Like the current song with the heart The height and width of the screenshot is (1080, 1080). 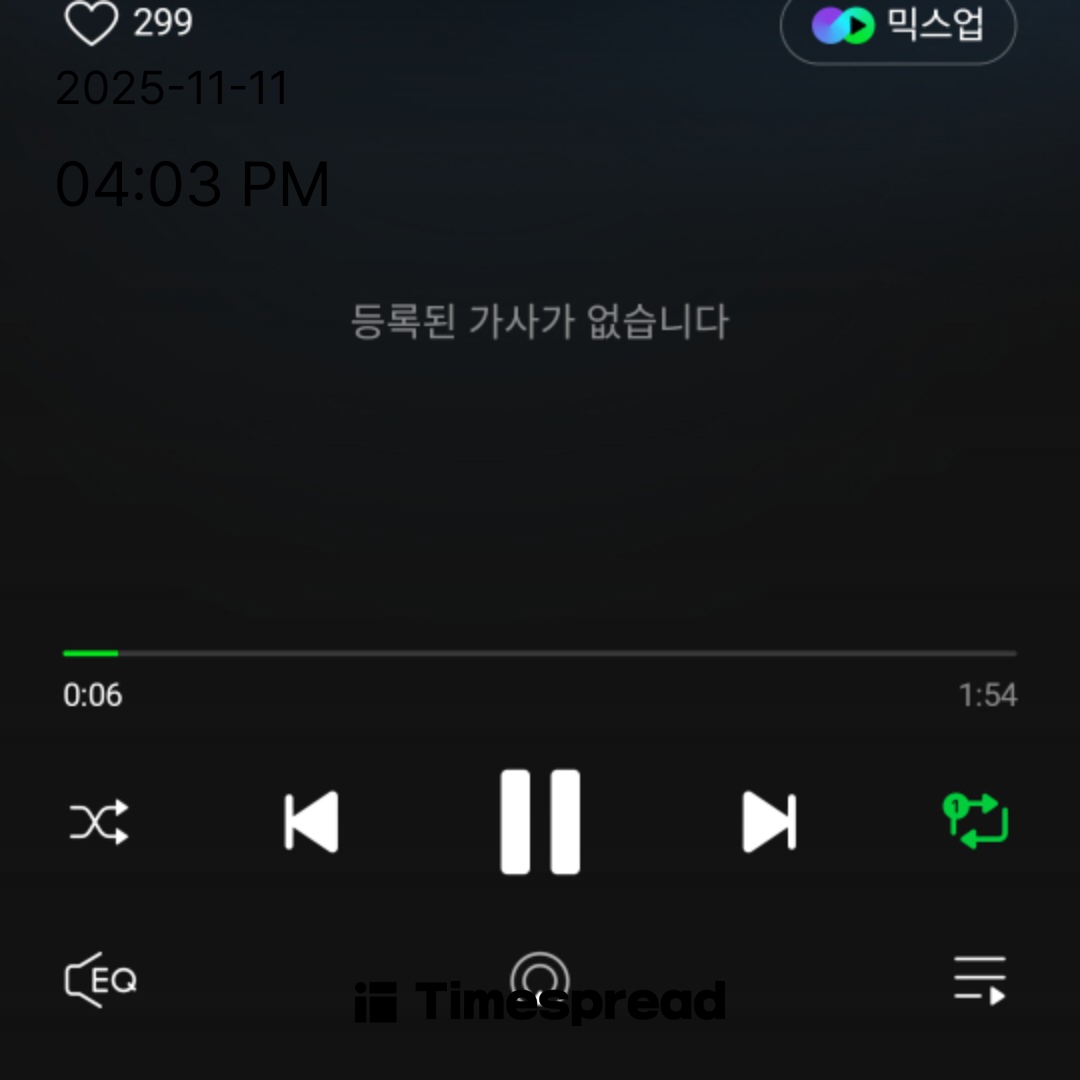91,24
